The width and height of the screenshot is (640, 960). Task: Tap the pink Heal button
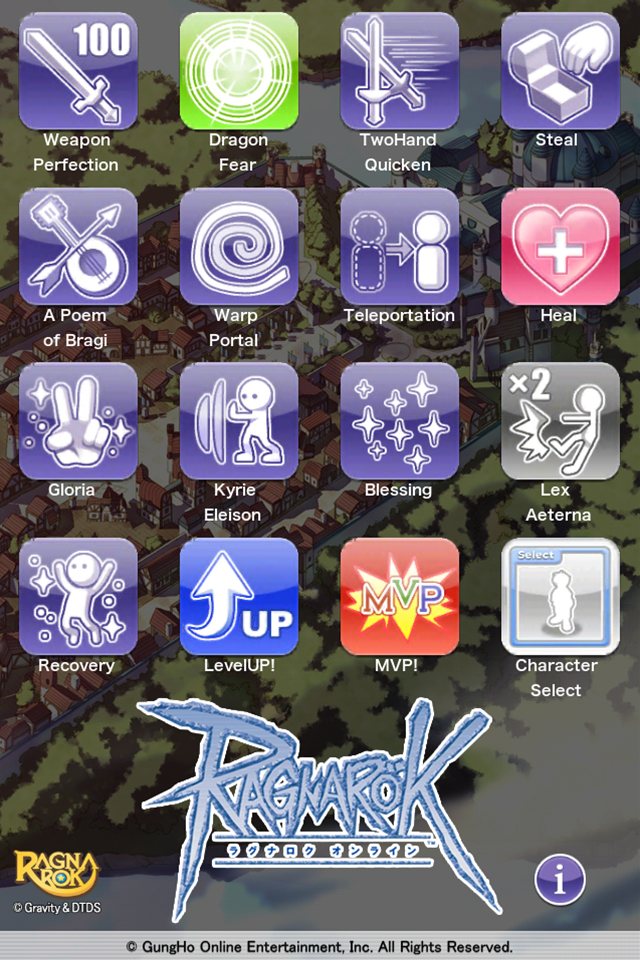pyautogui.click(x=560, y=246)
